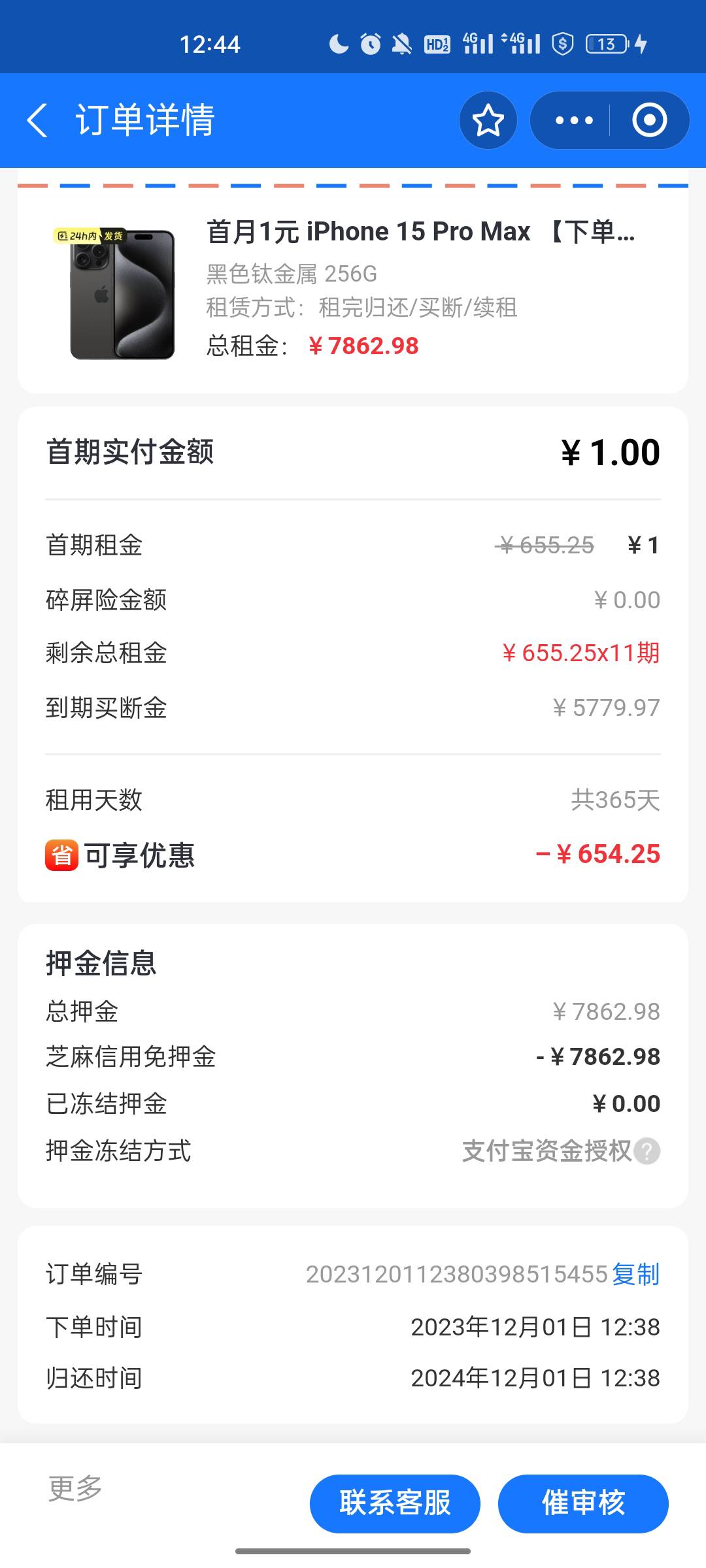This screenshot has width=706, height=1568.
Task: Close the mini program via the circle icon
Action: tap(649, 120)
